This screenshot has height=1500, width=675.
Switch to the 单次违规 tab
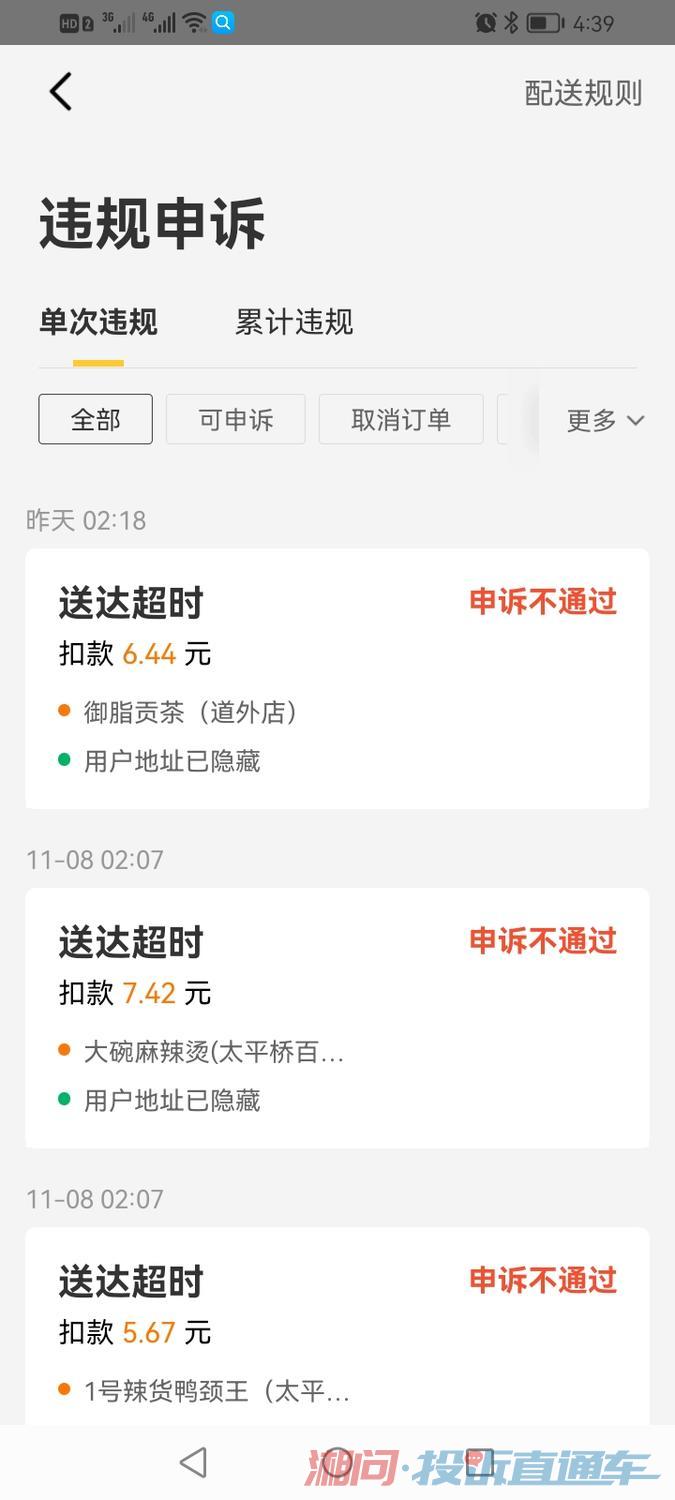pyautogui.click(x=98, y=322)
